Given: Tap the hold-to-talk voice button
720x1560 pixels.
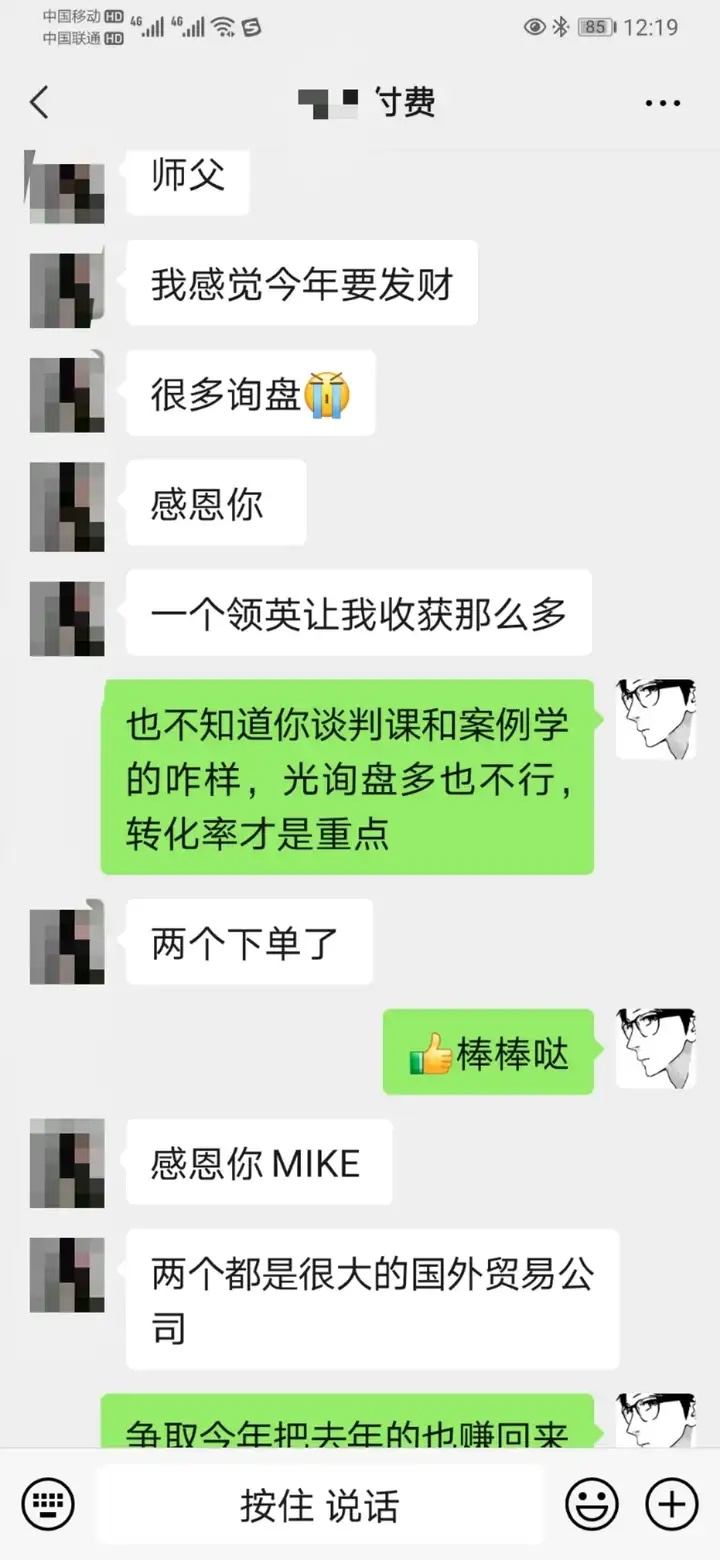Looking at the screenshot, I should (320, 1504).
